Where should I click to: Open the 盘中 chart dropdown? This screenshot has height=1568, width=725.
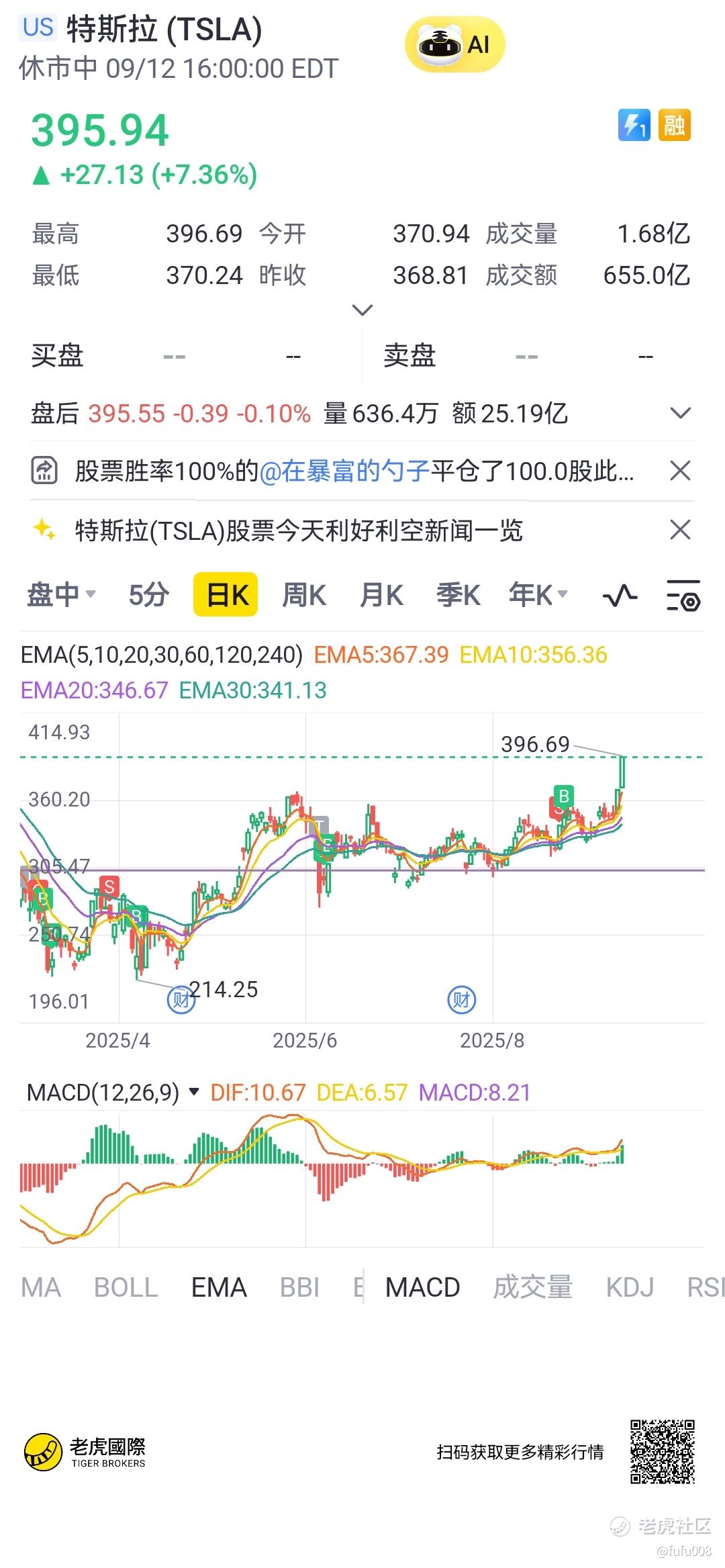62,595
